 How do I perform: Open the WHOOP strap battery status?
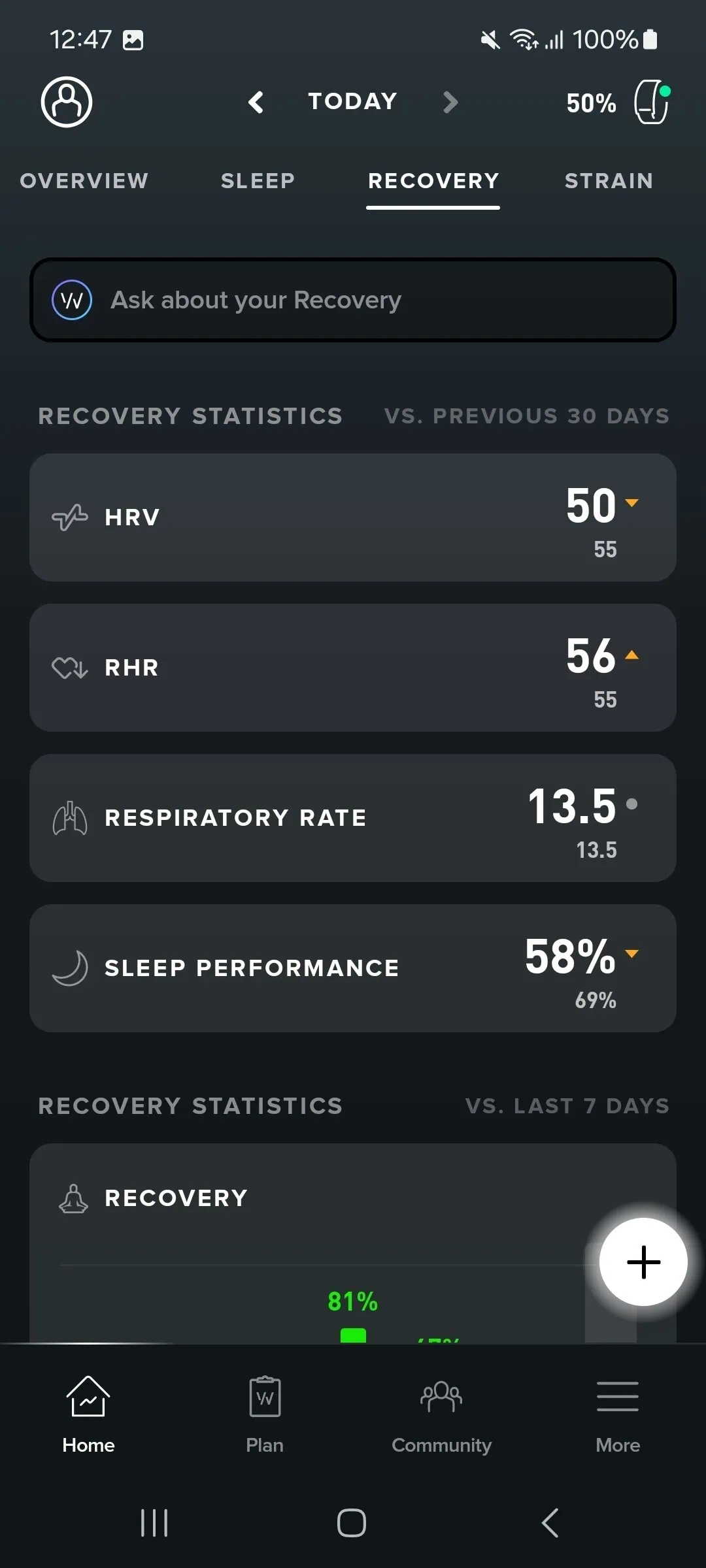(x=618, y=103)
